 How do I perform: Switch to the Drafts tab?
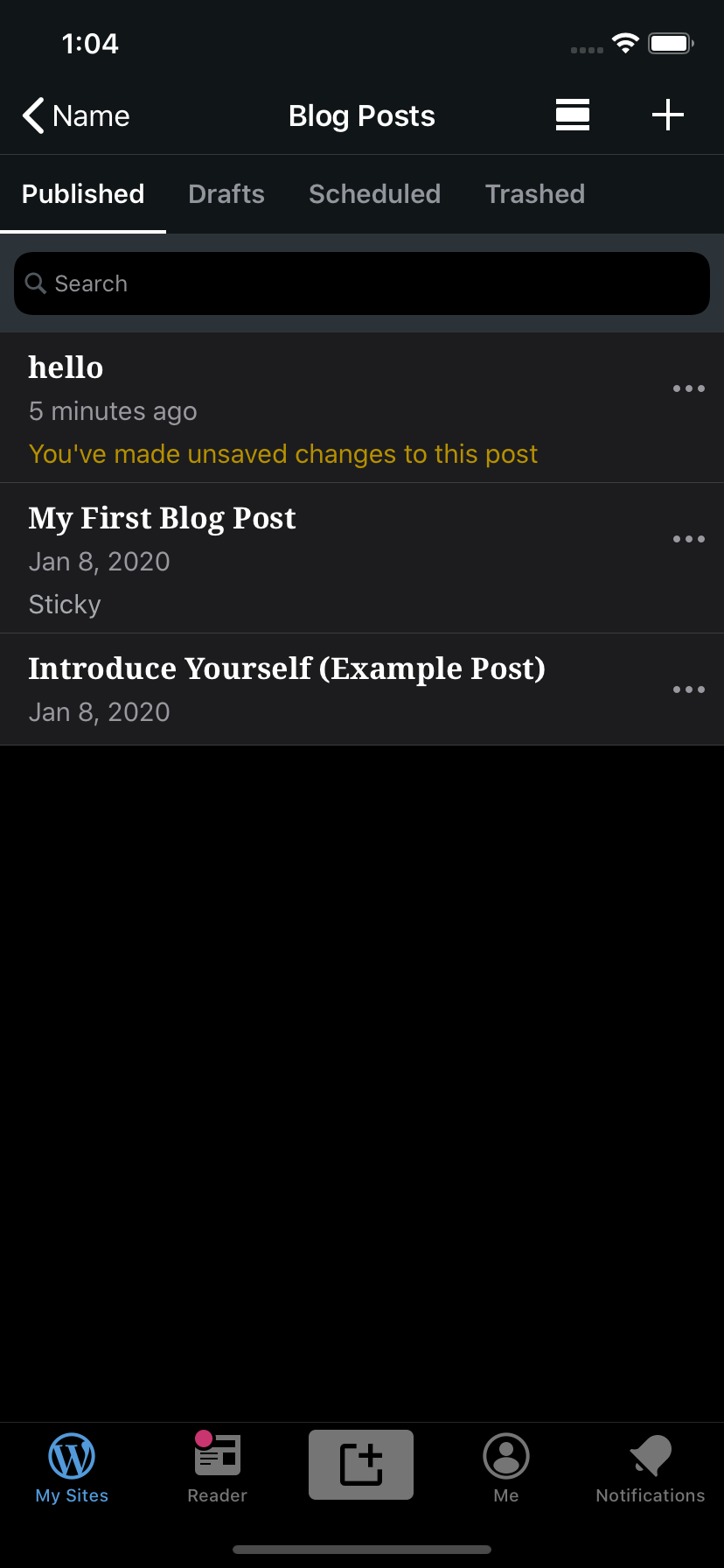(226, 193)
